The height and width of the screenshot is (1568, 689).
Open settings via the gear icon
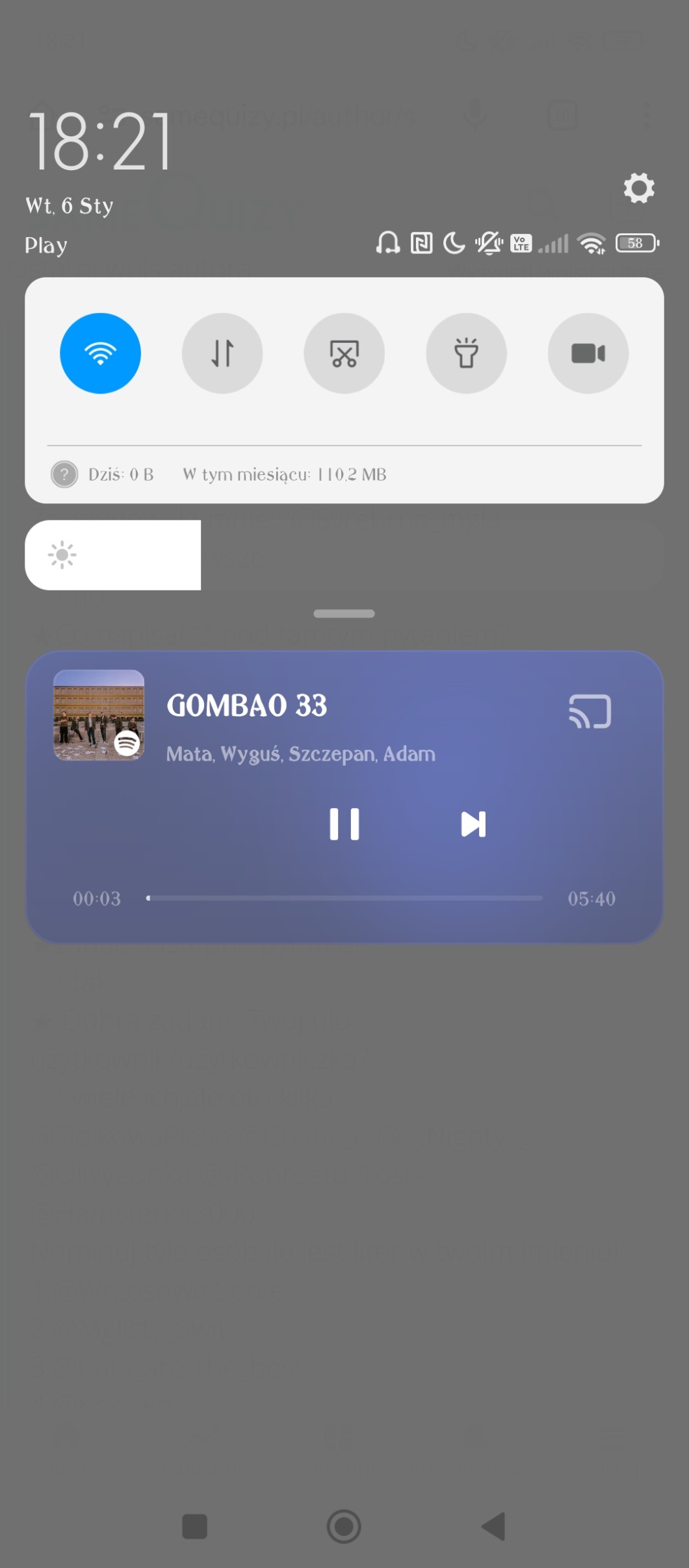[x=639, y=188]
